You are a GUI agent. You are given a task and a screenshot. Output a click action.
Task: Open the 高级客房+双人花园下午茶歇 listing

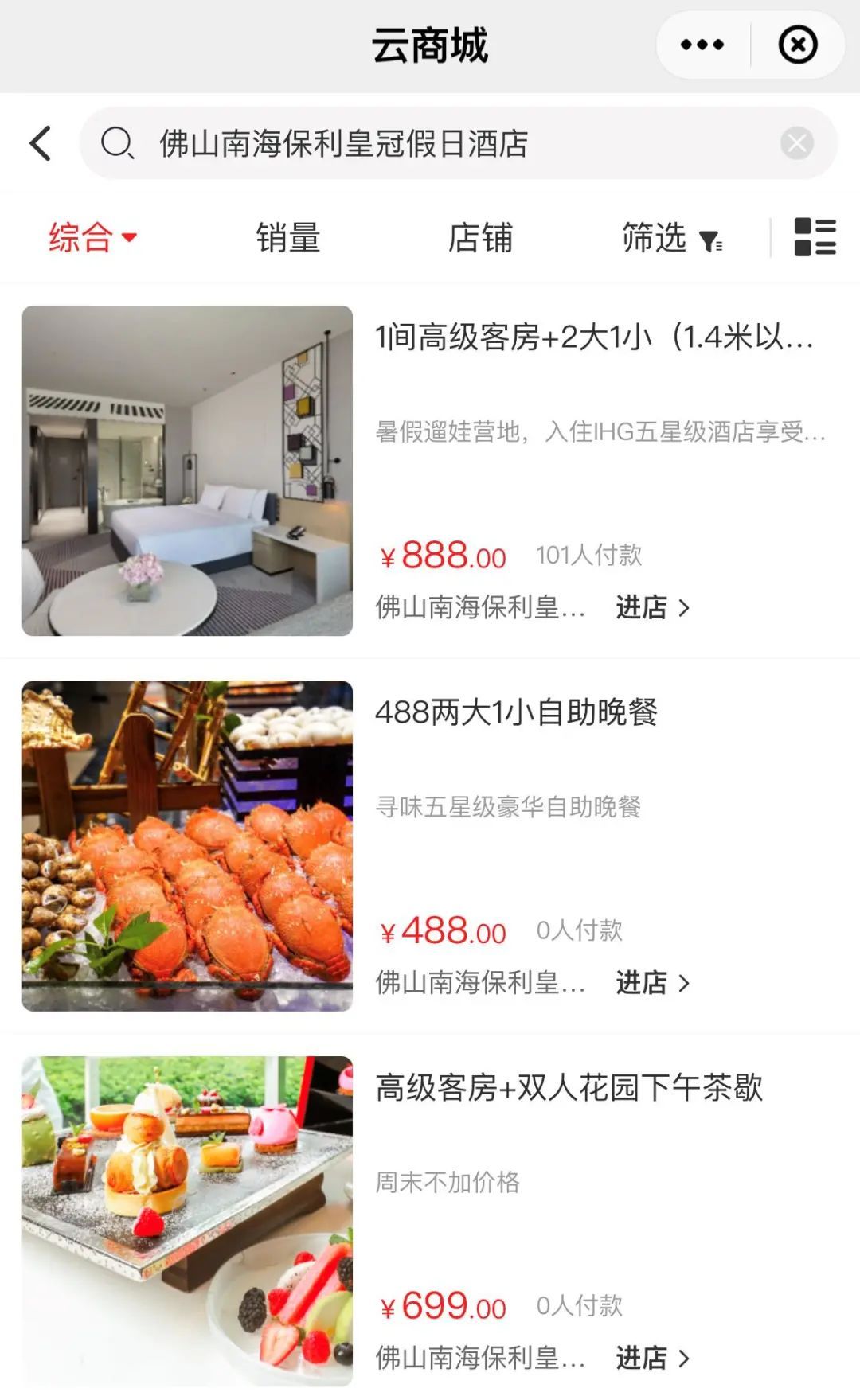[x=569, y=1088]
